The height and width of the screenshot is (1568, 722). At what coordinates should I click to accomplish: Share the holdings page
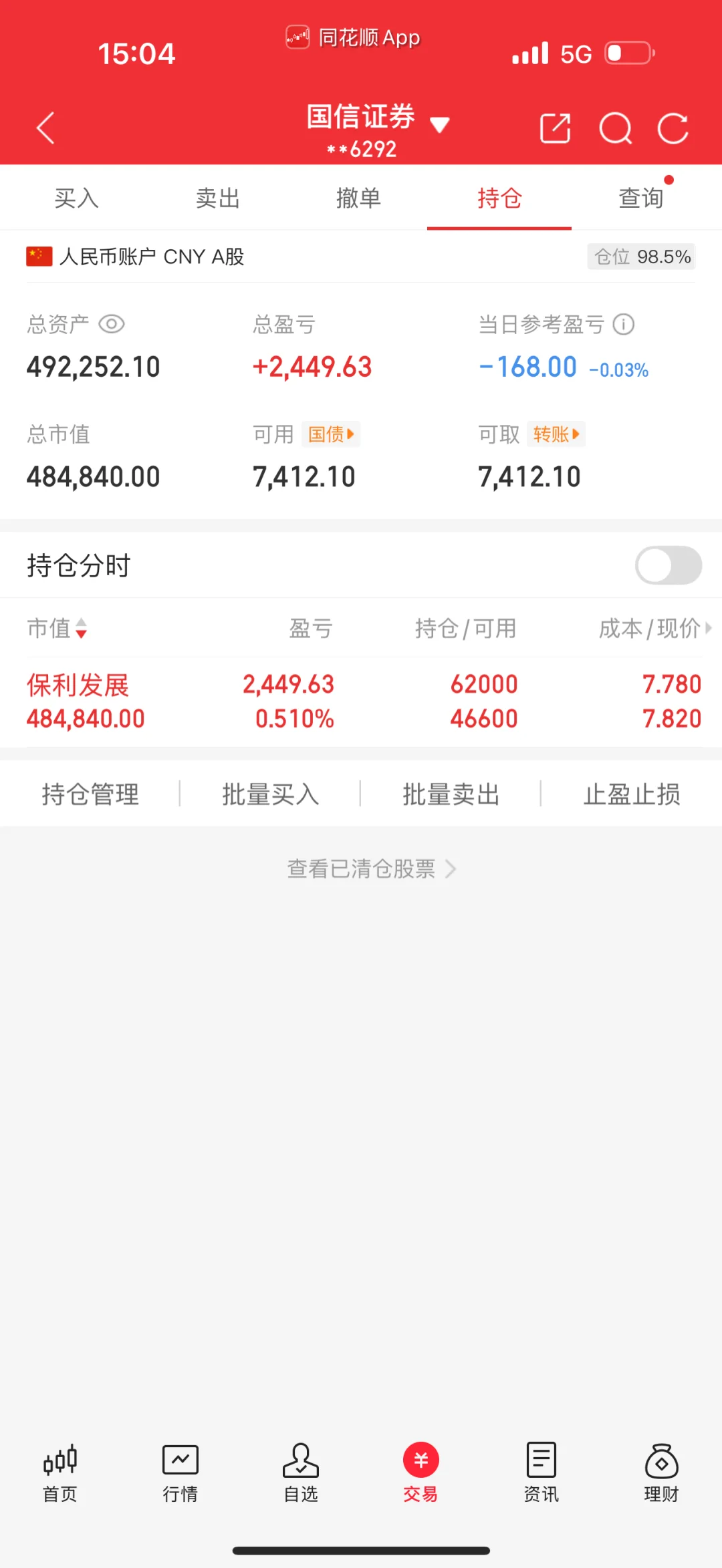click(x=555, y=128)
